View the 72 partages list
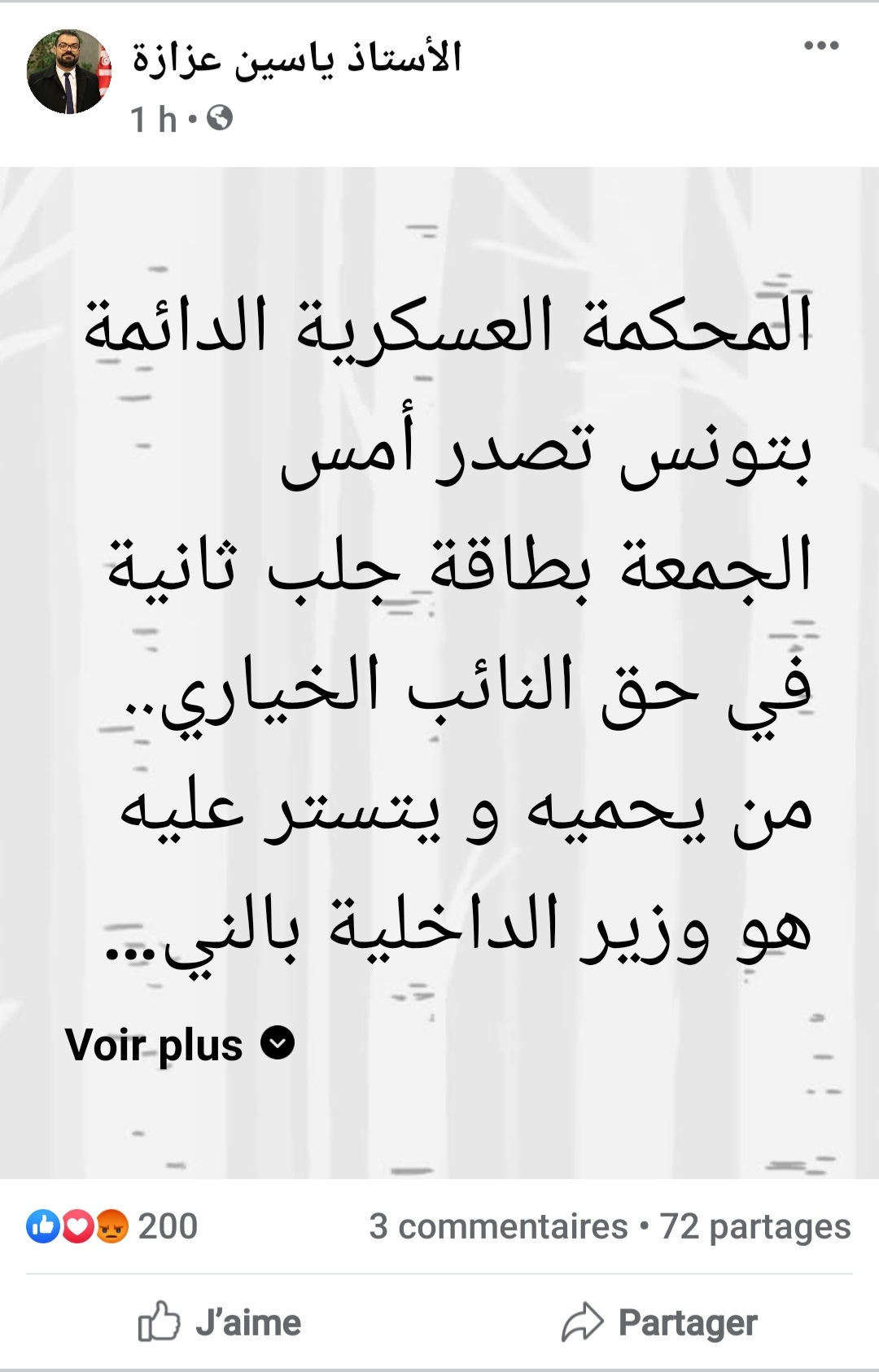Screen dimensions: 879x1372 755,1226
